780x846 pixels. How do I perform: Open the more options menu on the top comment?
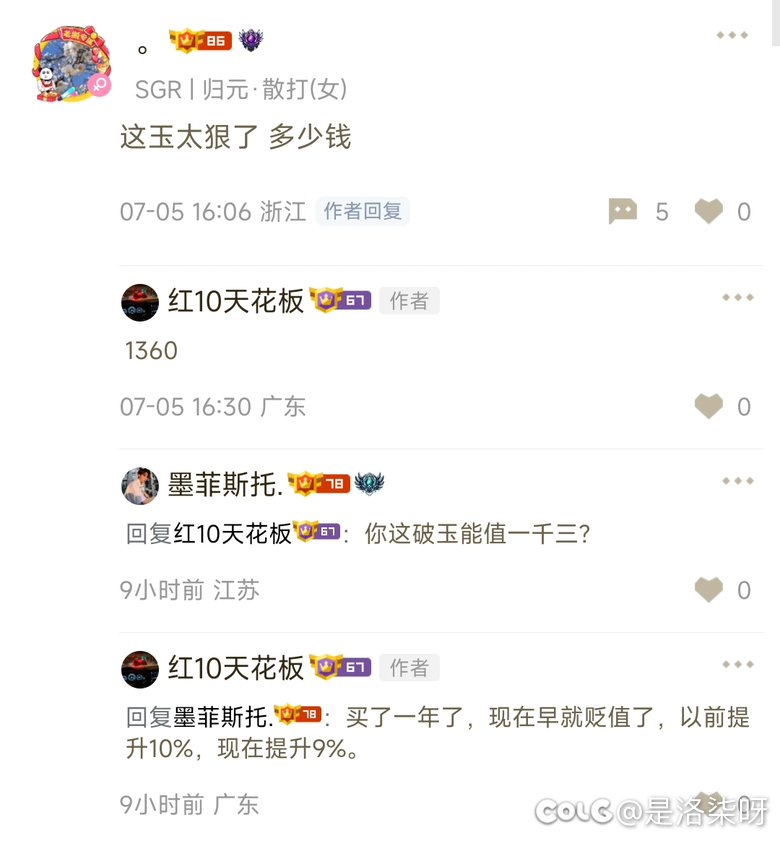pyautogui.click(x=733, y=35)
